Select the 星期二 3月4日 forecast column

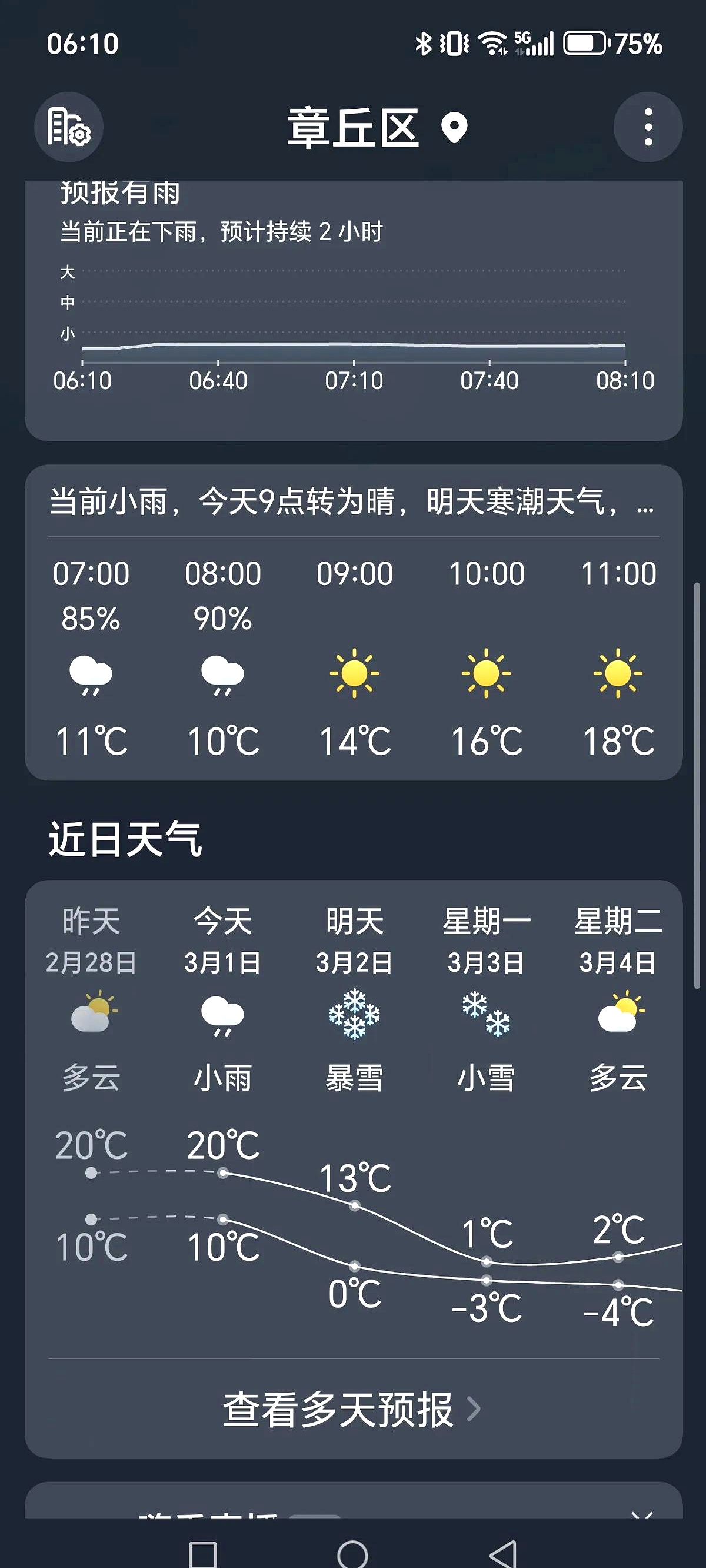point(618,998)
